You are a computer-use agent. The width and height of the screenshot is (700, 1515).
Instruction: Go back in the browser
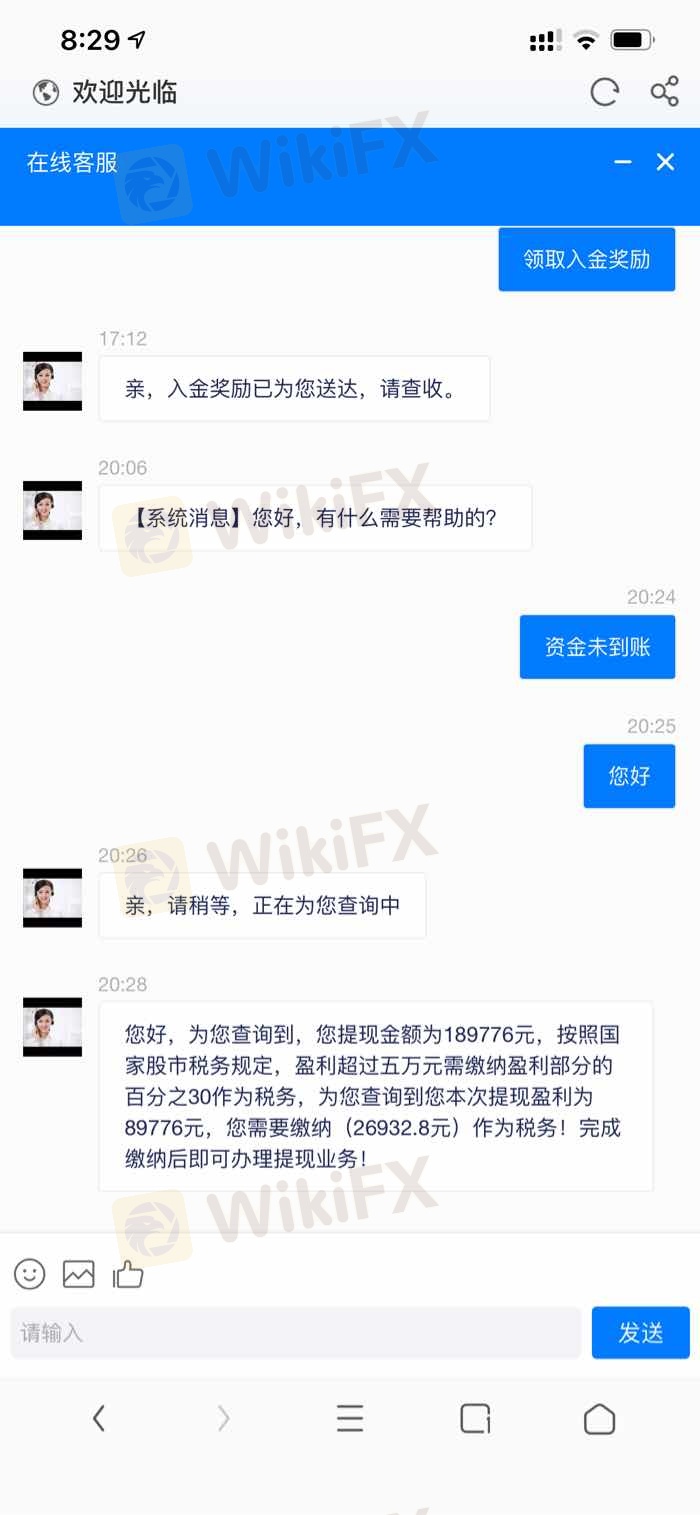(x=98, y=1418)
